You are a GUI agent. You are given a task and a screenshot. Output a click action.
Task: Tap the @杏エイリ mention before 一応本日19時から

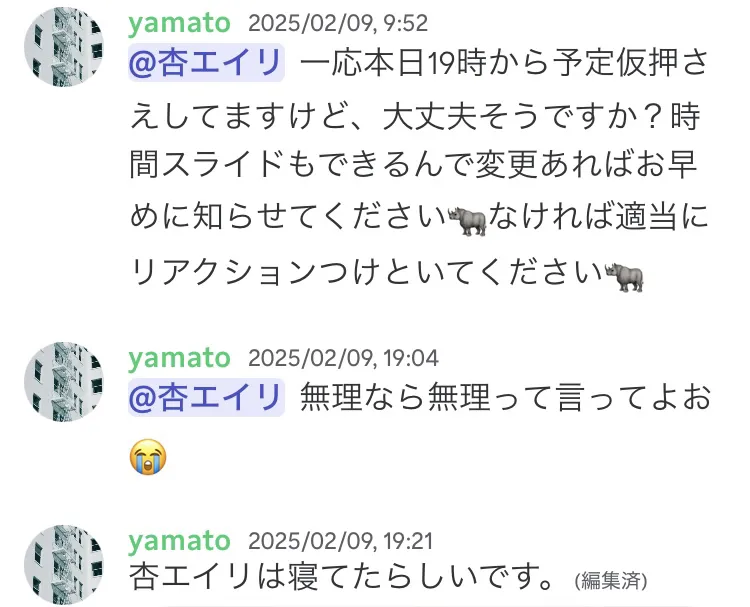(206, 66)
